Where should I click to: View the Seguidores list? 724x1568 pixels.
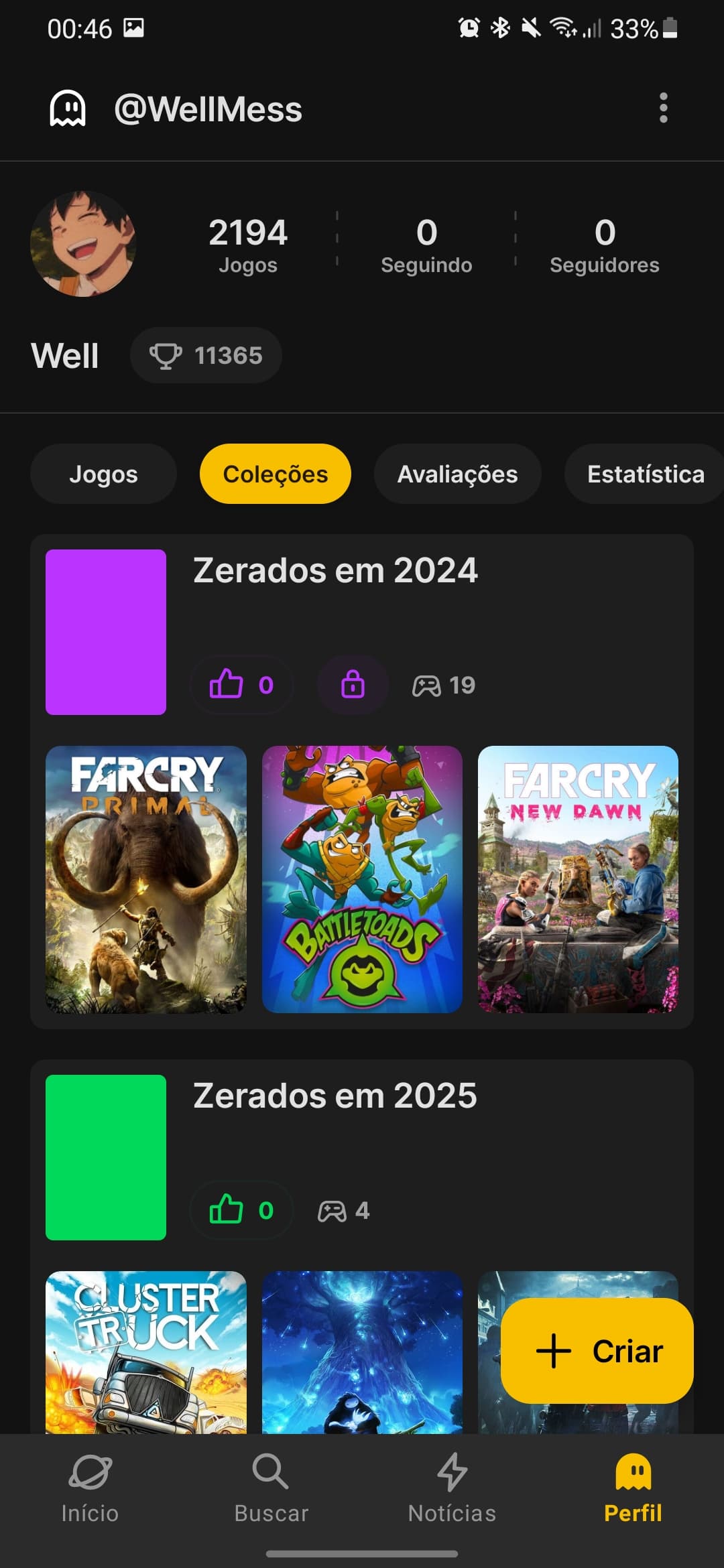[604, 245]
